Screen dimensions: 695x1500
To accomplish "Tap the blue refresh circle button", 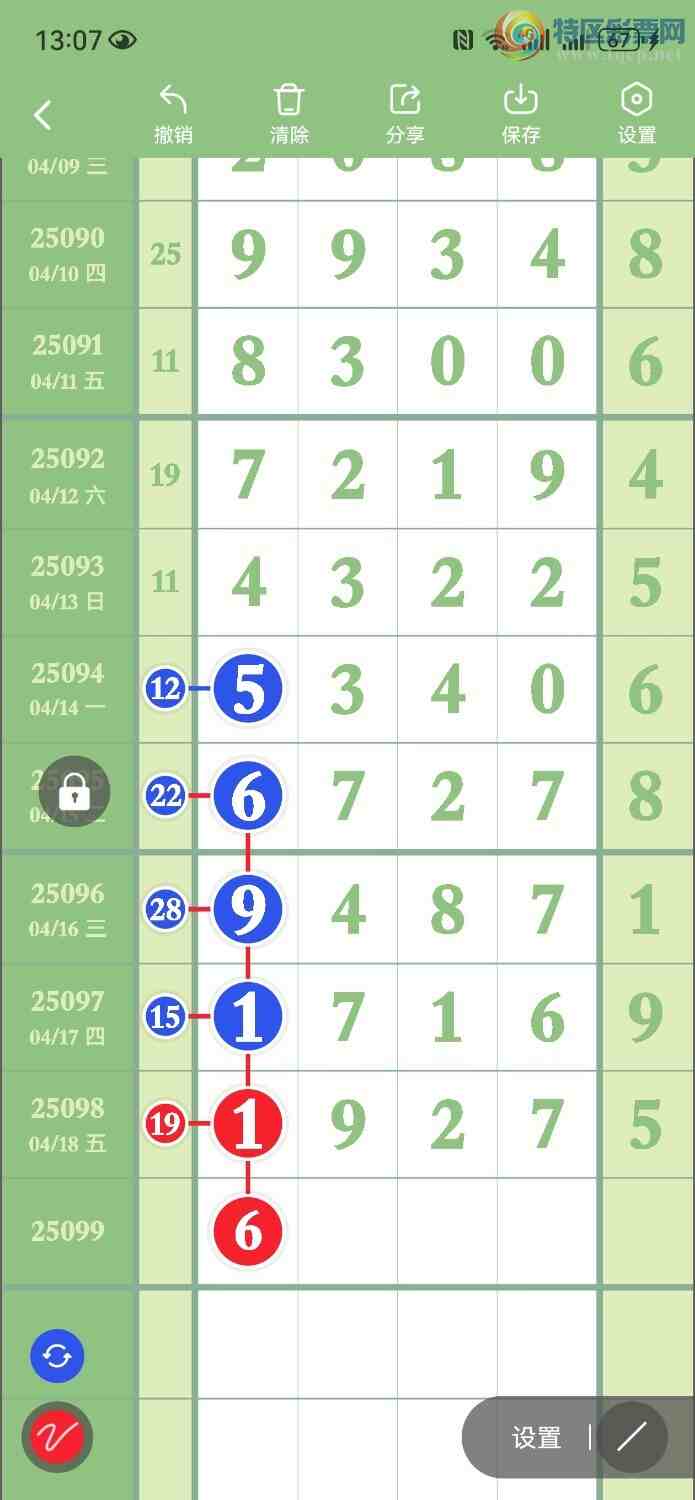I will coord(57,1357).
